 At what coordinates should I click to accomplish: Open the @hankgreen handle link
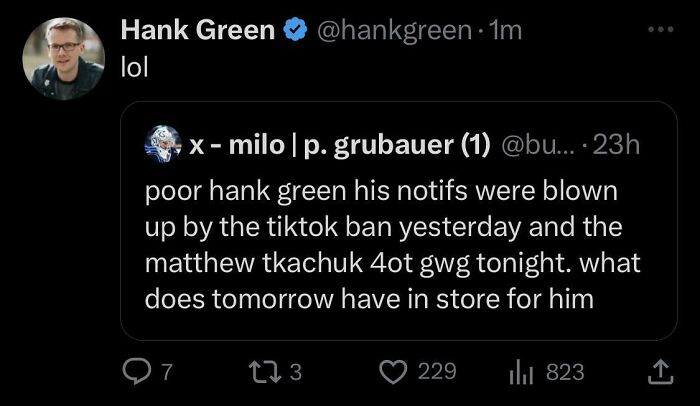coord(394,30)
